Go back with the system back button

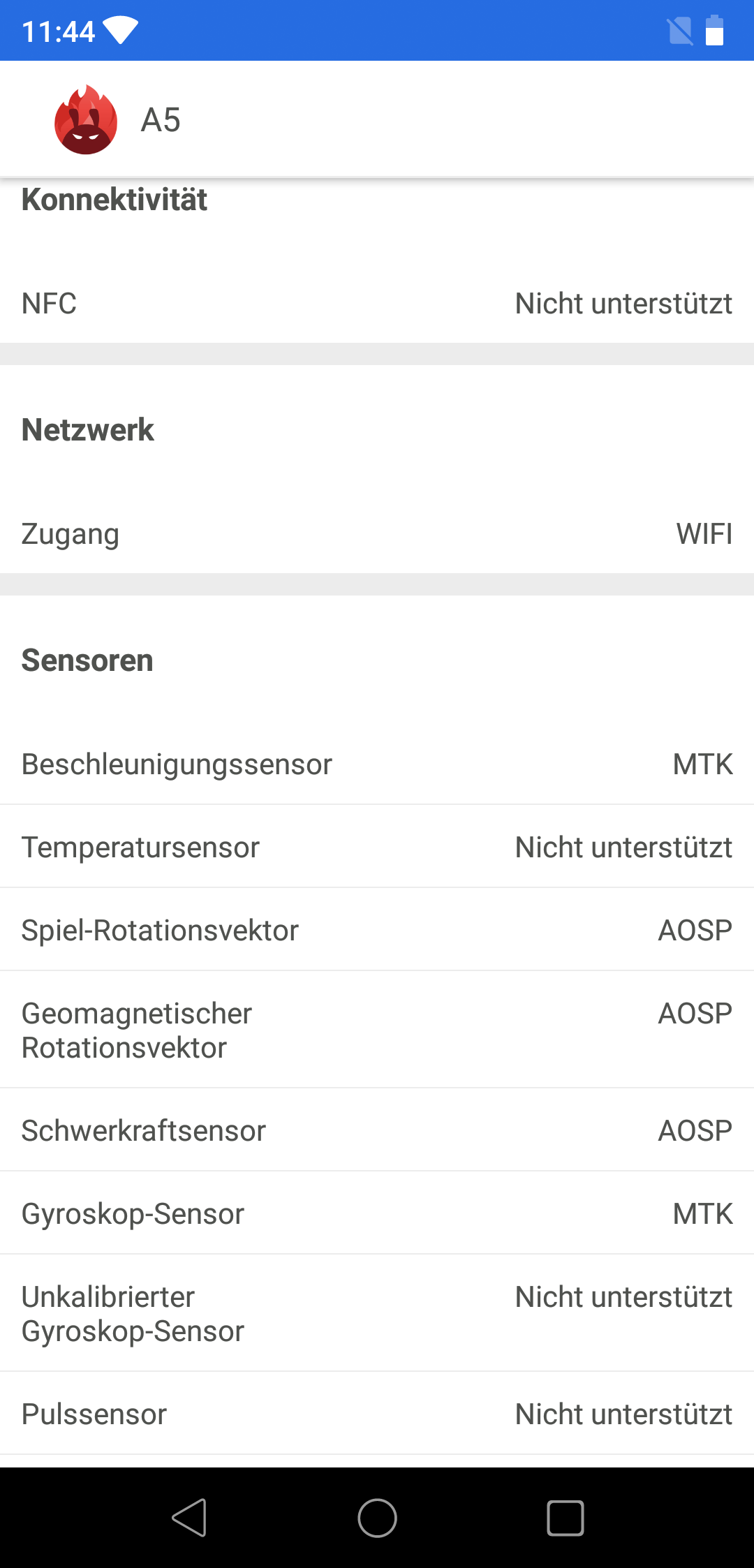pyautogui.click(x=189, y=1518)
